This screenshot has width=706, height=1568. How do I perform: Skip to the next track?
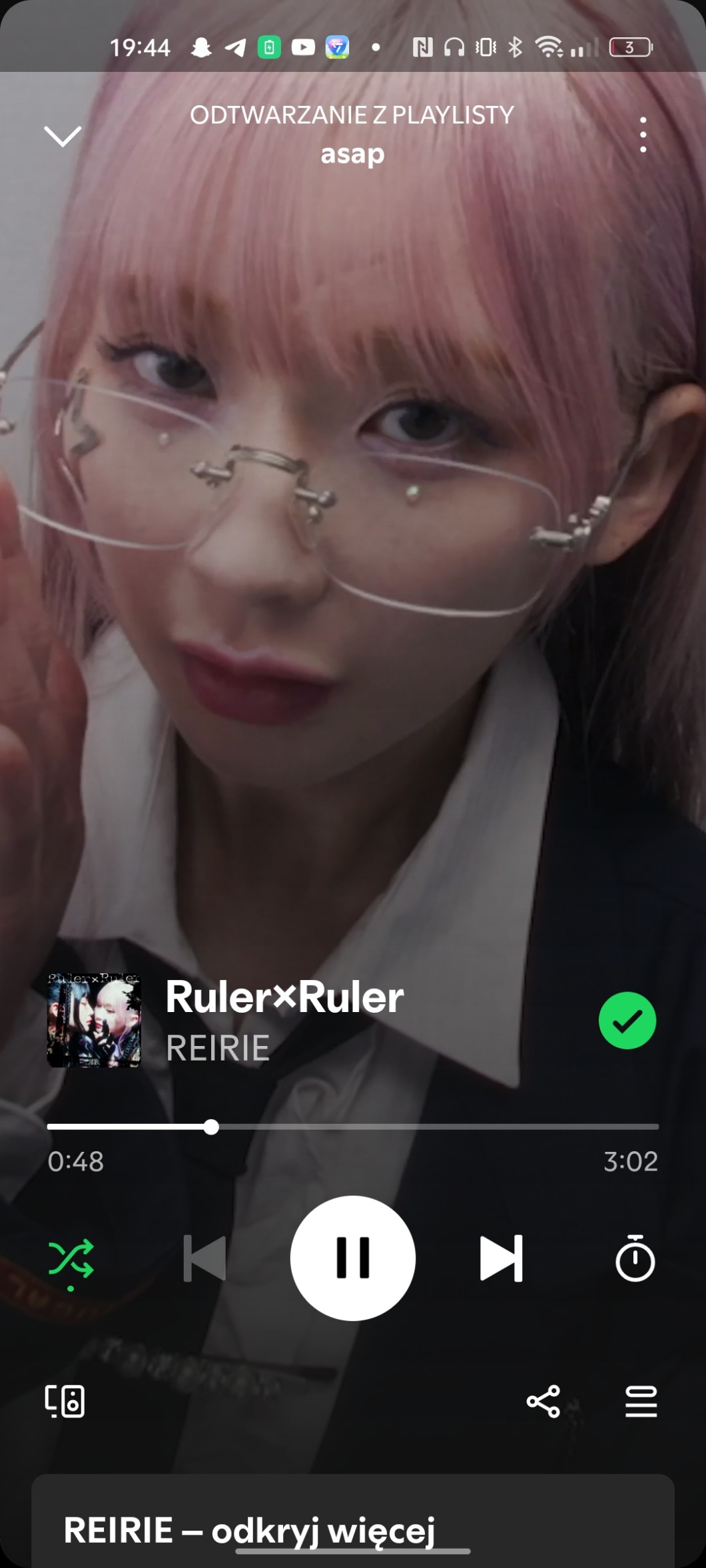click(501, 1258)
